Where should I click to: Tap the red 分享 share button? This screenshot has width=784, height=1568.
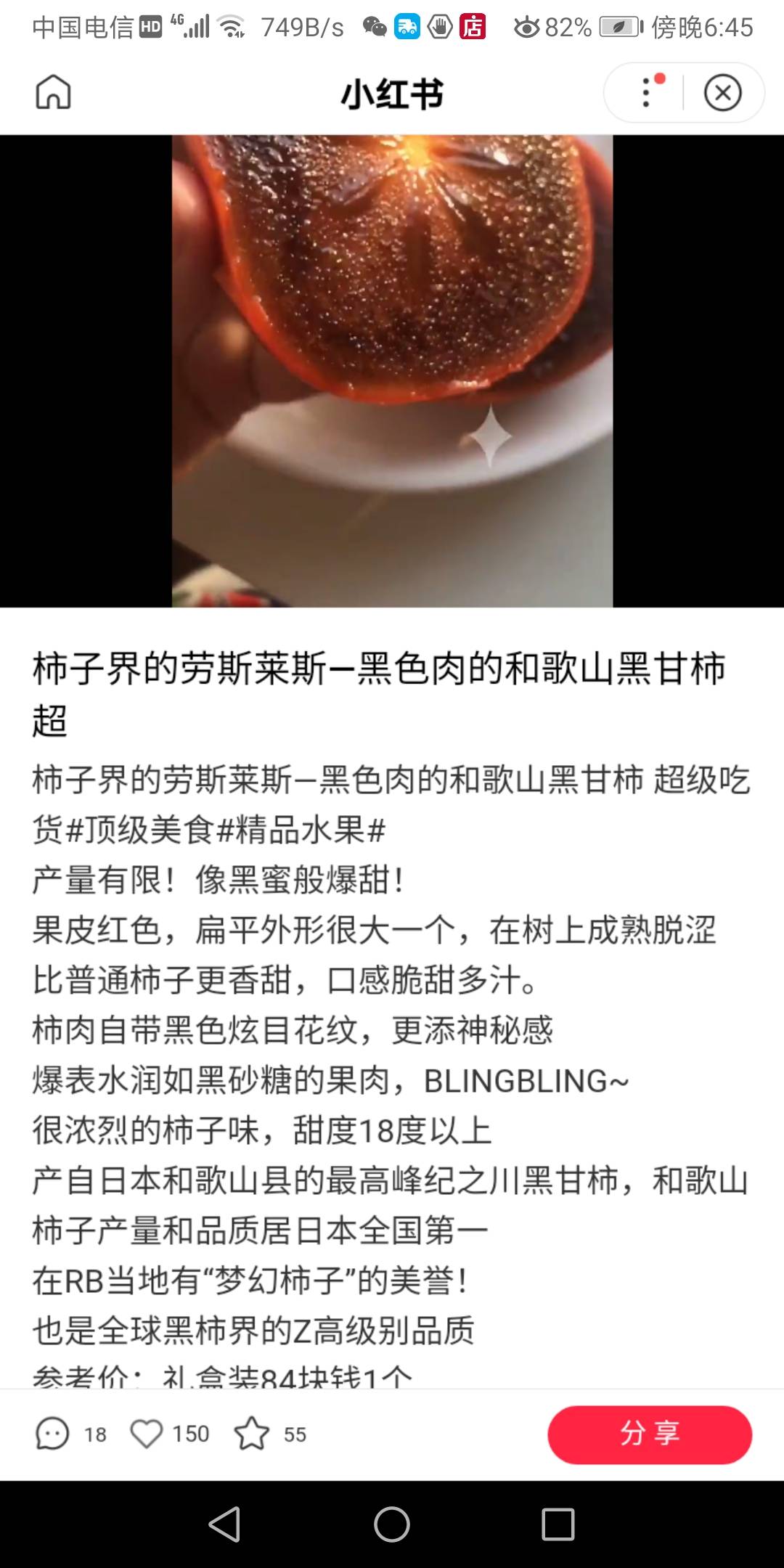tap(650, 1434)
